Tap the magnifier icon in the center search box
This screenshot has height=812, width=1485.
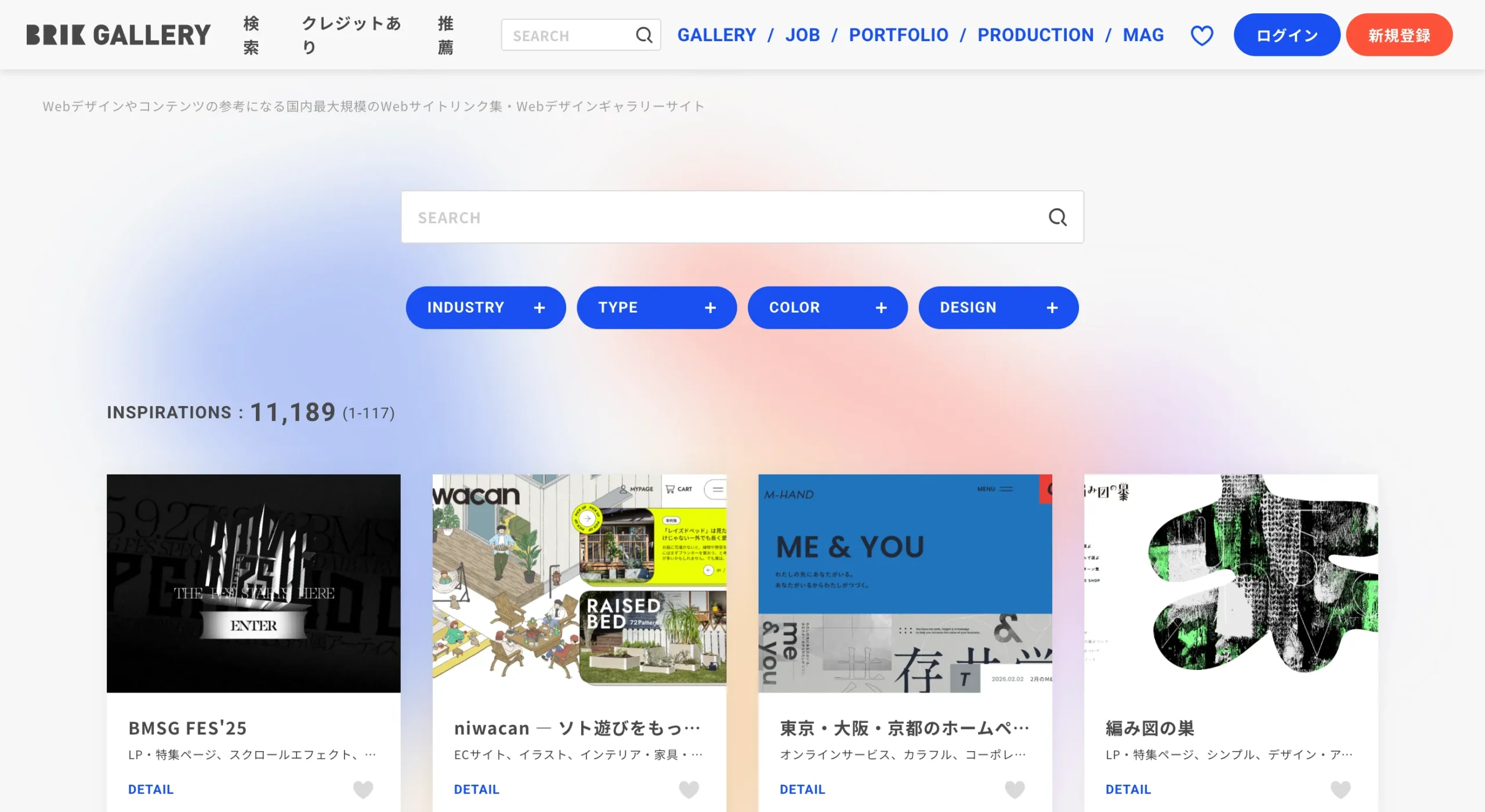click(1057, 217)
